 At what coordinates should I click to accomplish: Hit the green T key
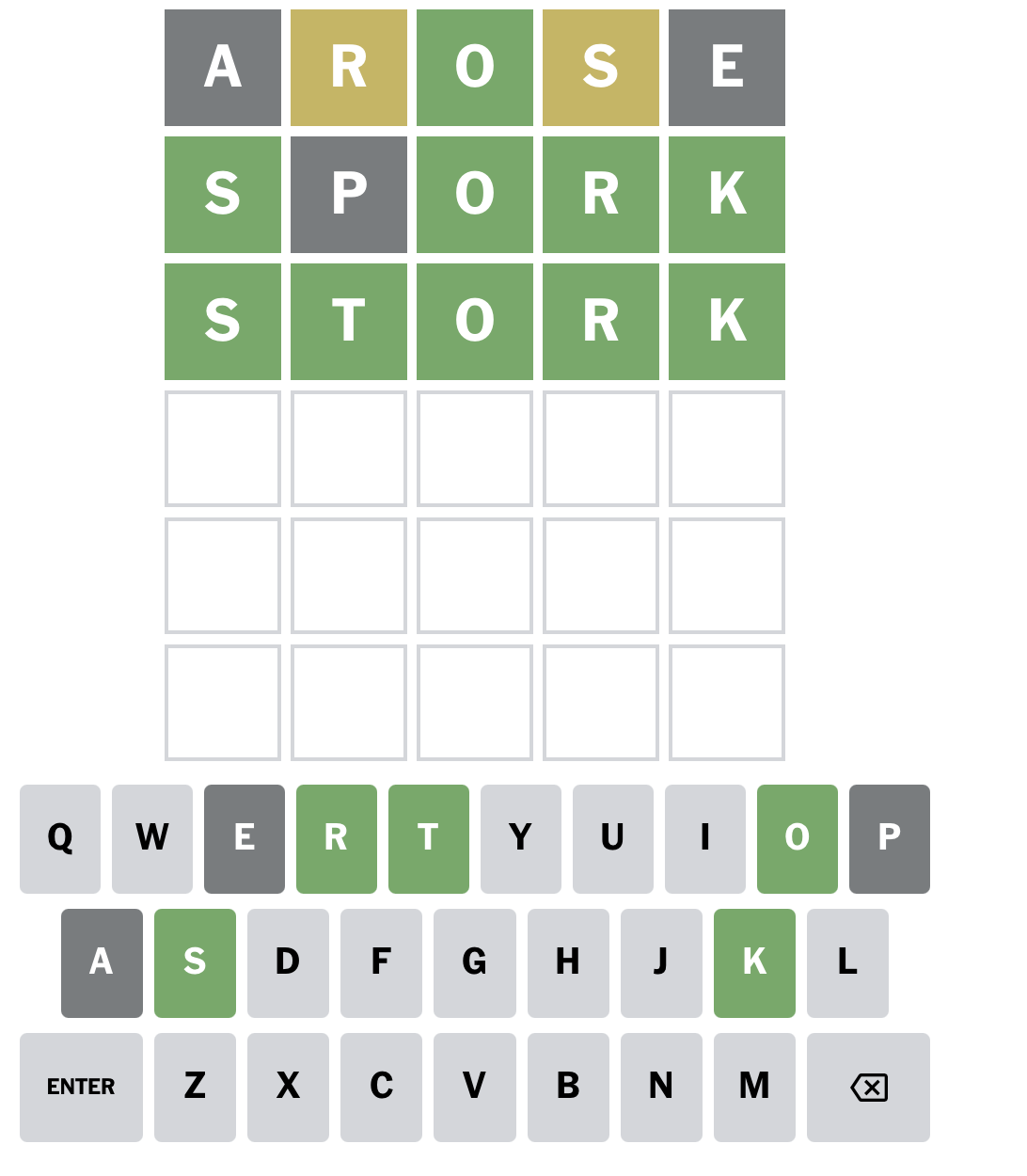429,838
